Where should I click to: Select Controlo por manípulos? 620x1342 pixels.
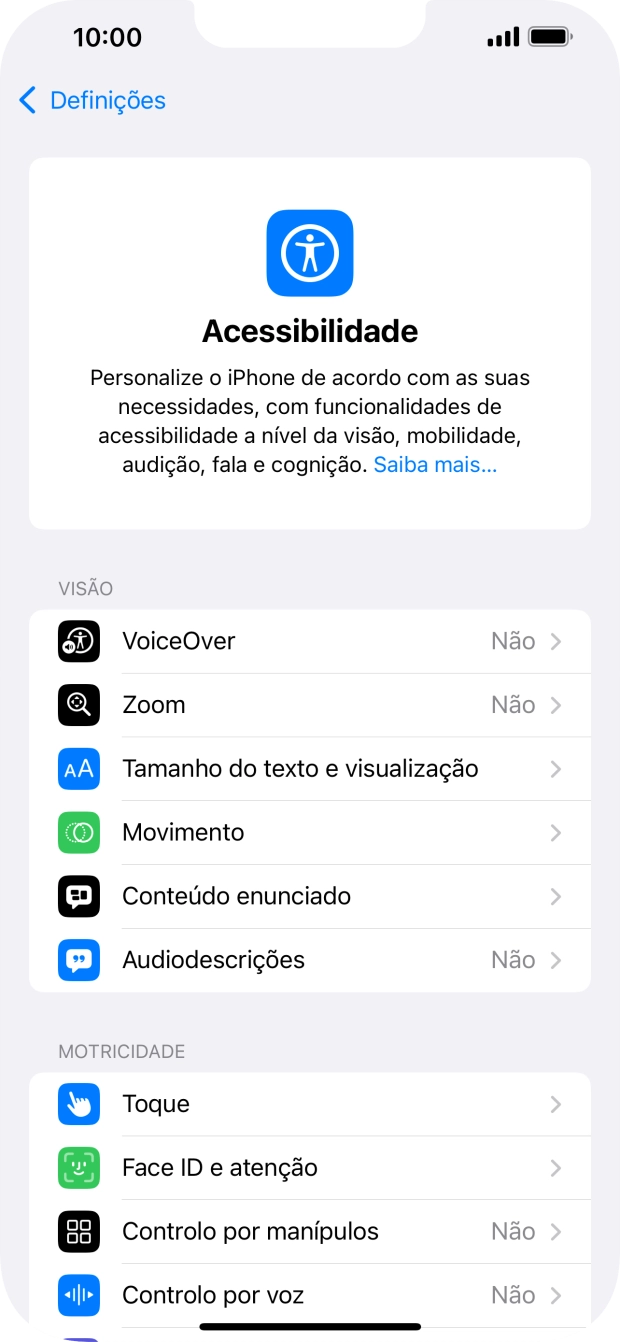tap(310, 1232)
